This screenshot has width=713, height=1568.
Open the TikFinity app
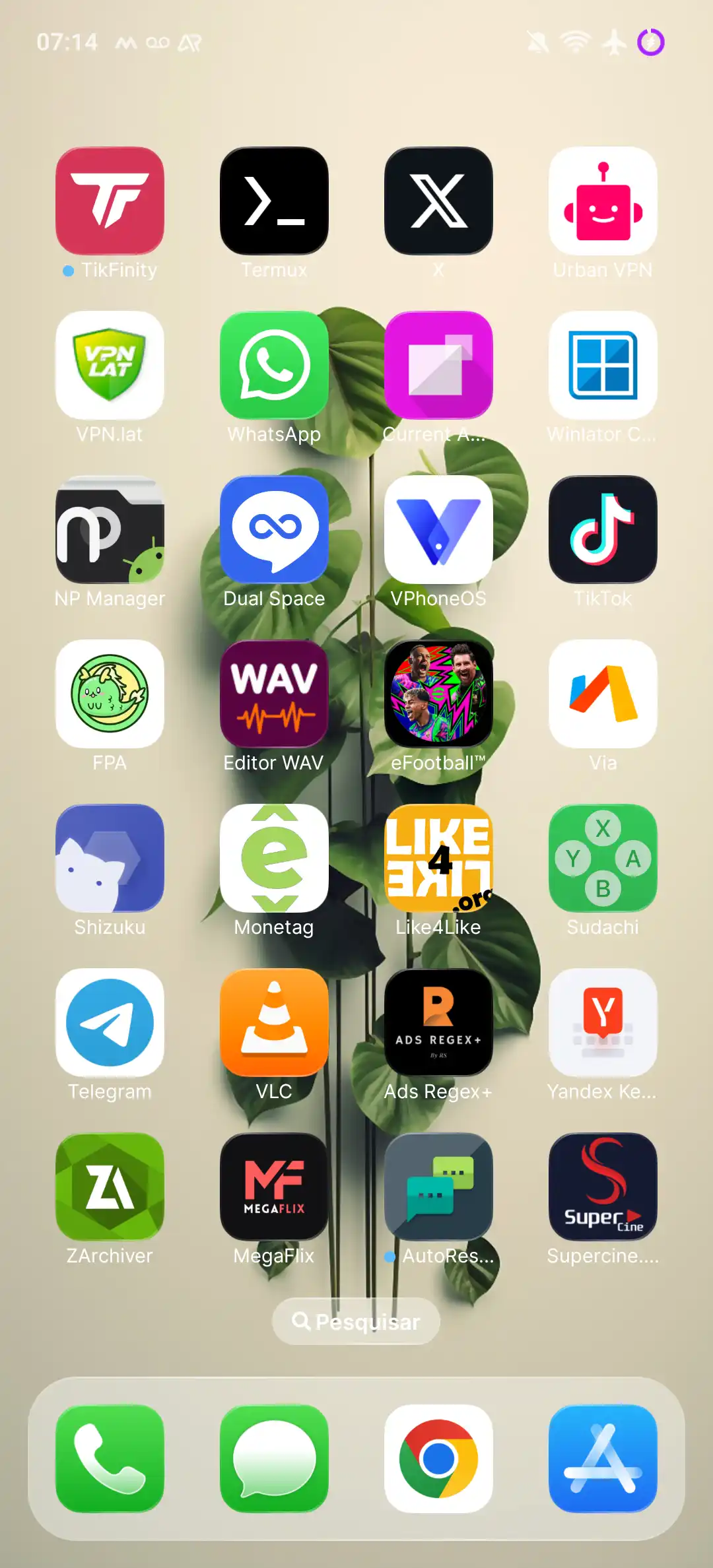coord(110,201)
